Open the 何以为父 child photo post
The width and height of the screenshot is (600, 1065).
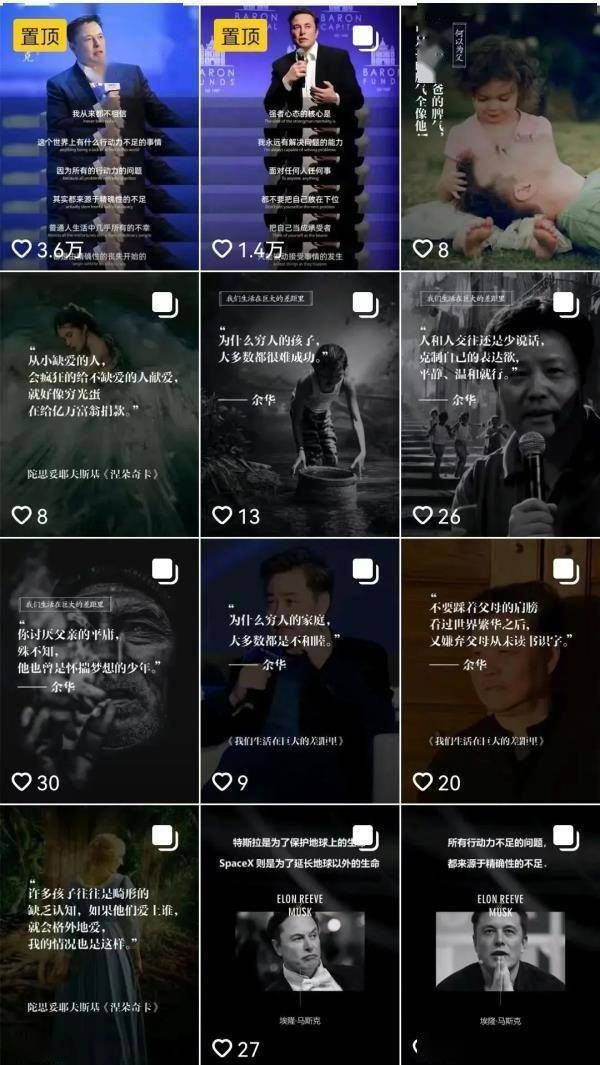pos(500,135)
